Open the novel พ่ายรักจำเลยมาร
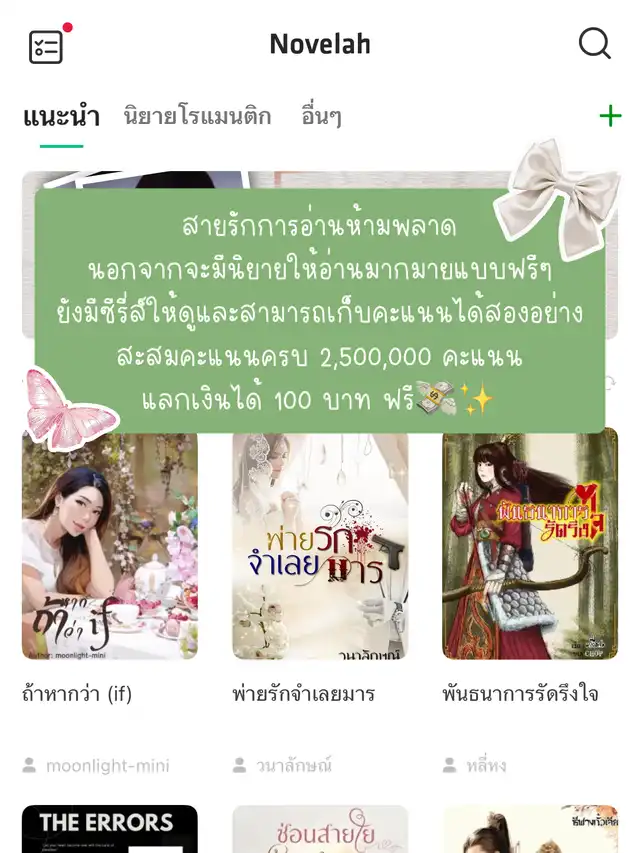Viewport: 640px width, 853px height. (x=320, y=546)
